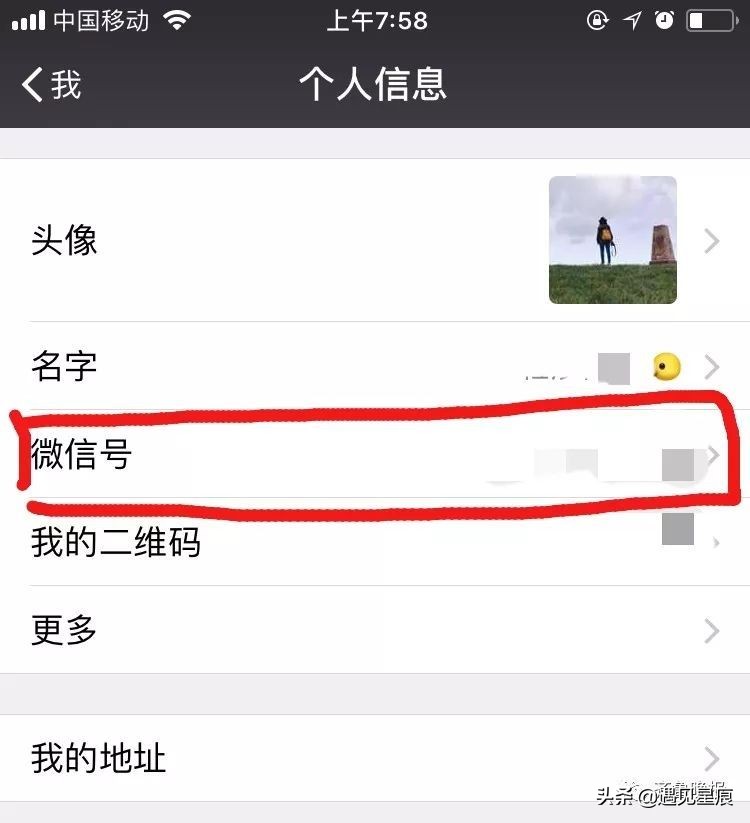Tap the back arrow icon in the title bar
This screenshot has height=823, width=750.
coord(28,85)
